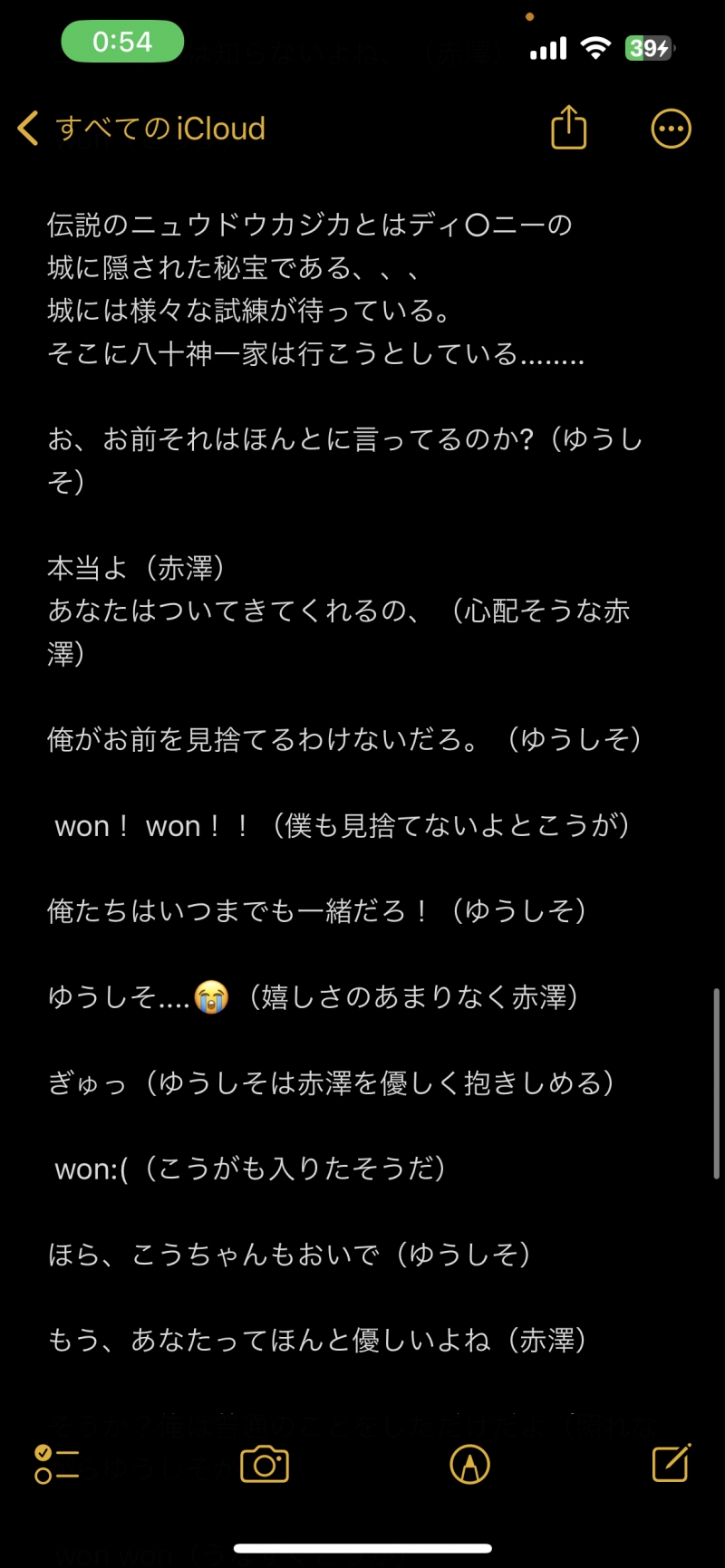Image resolution: width=725 pixels, height=1568 pixels.
Task: Open the camera attachment options
Action: click(265, 1465)
